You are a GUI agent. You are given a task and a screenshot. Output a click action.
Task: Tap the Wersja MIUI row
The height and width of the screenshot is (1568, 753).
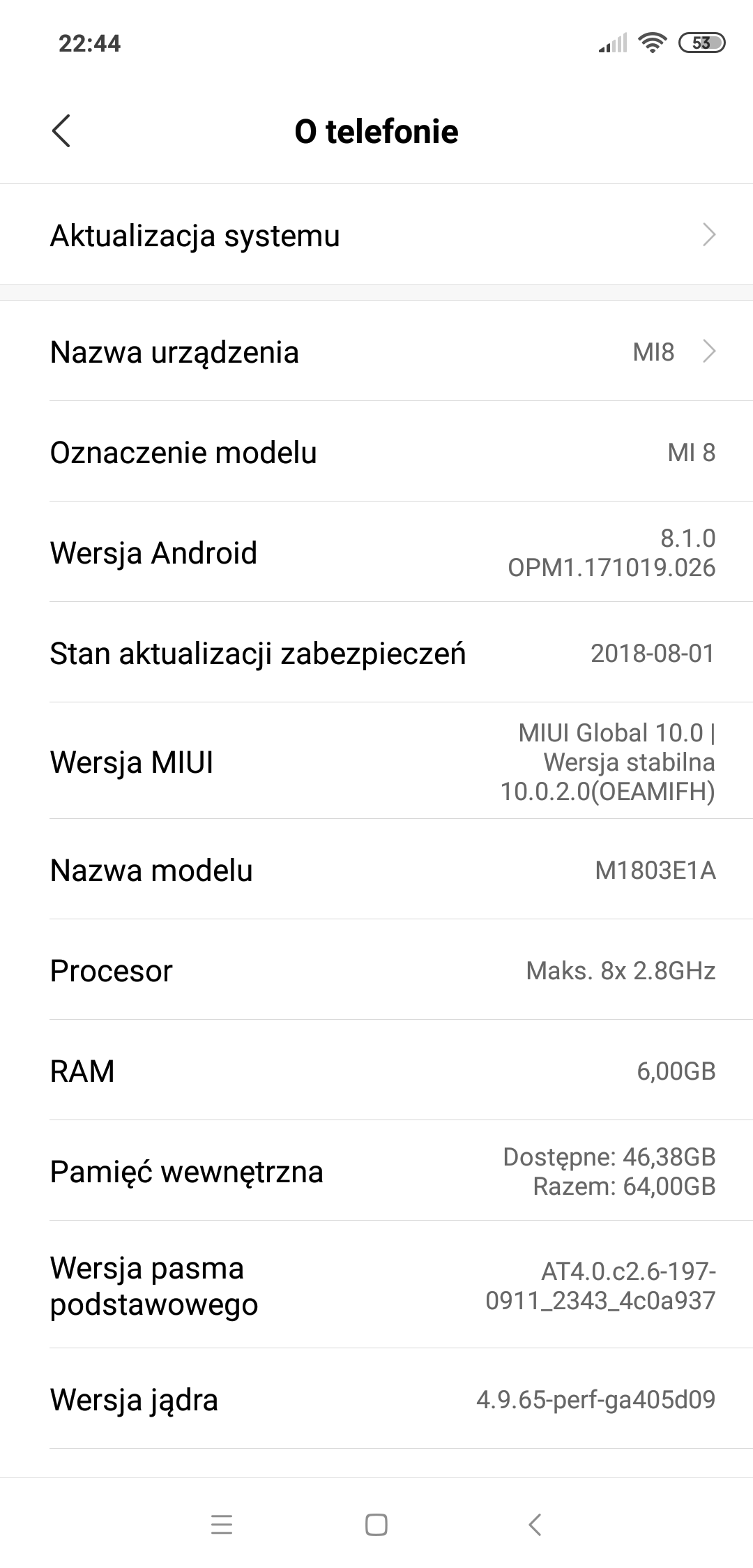pos(376,762)
